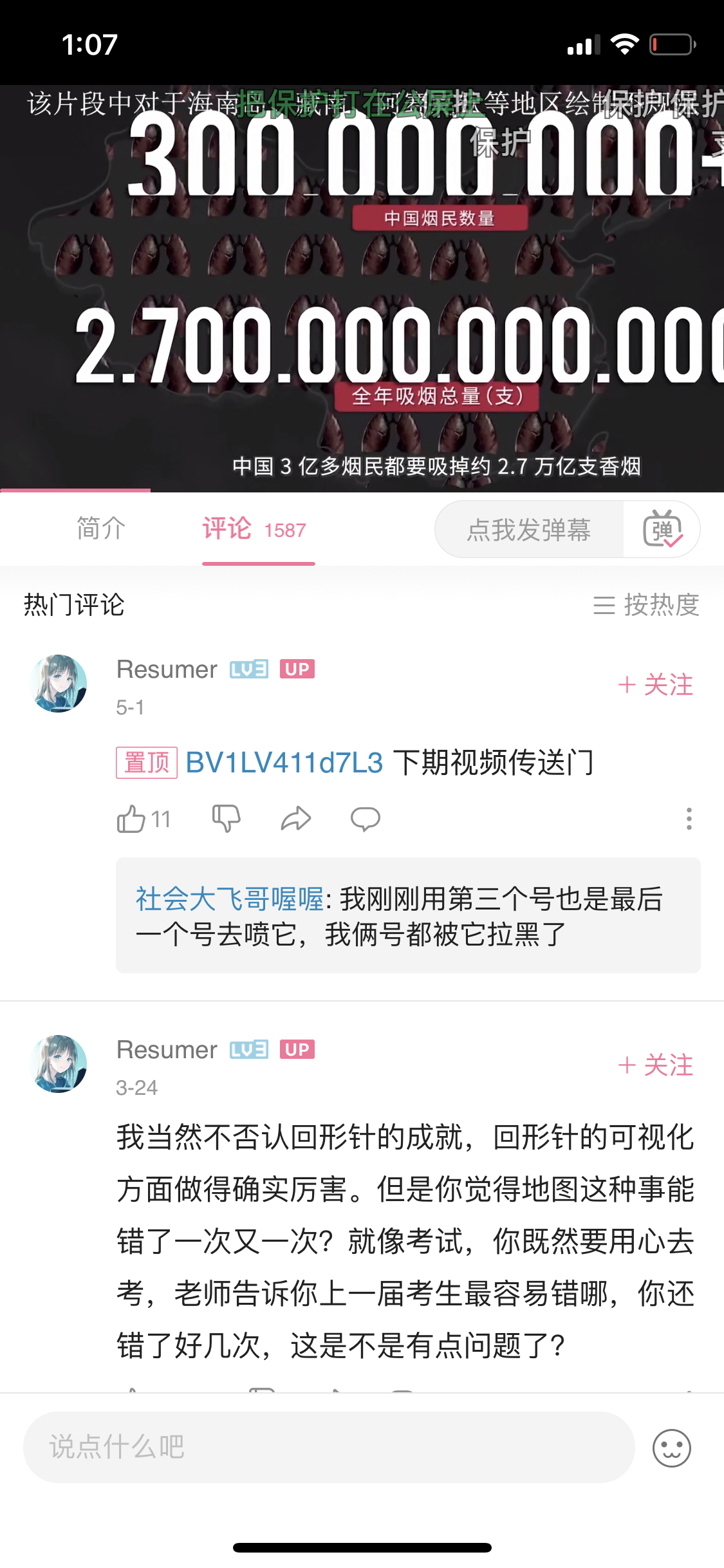Open 社会大飞哥喔喔's profile from the reply
This screenshot has height=1568, width=724.
pyautogui.click(x=229, y=899)
